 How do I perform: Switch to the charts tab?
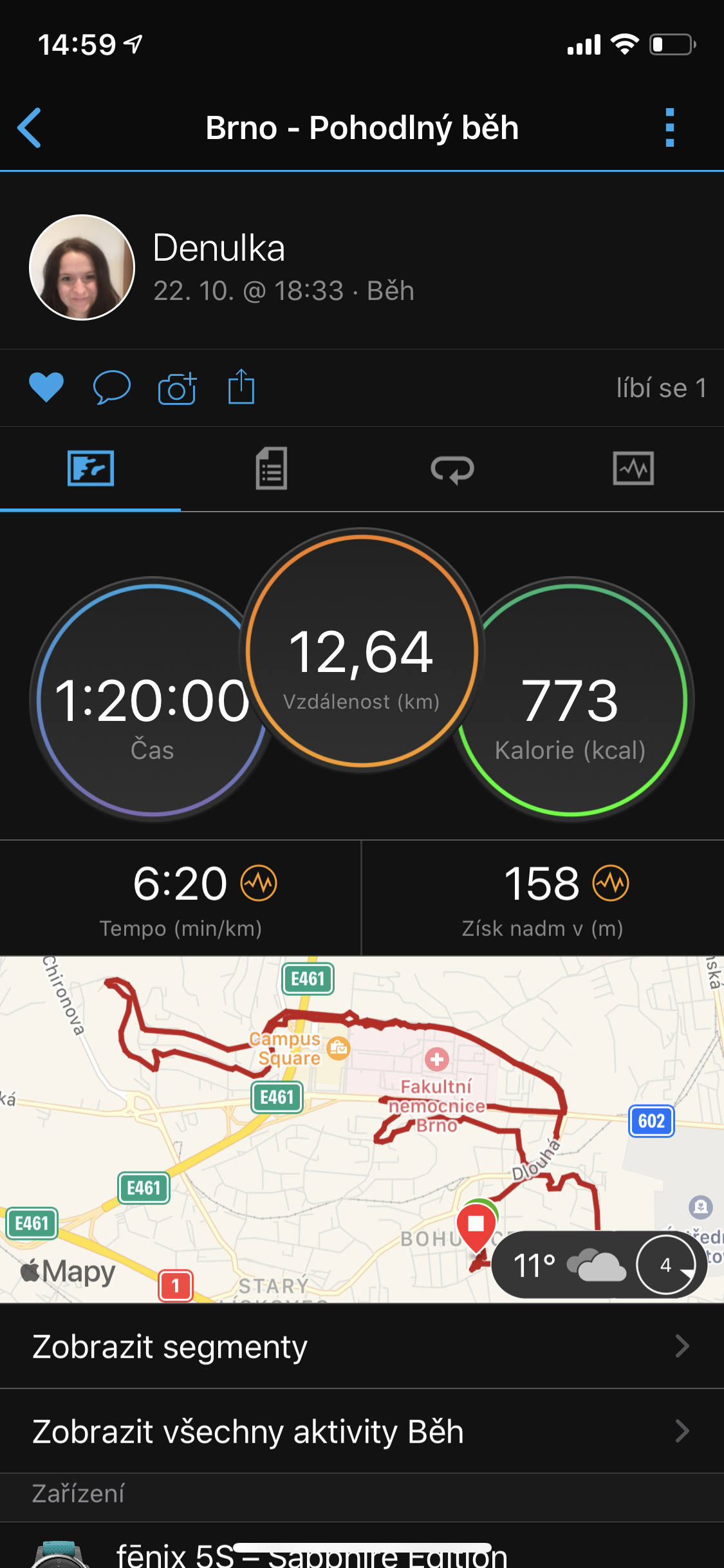tap(633, 468)
